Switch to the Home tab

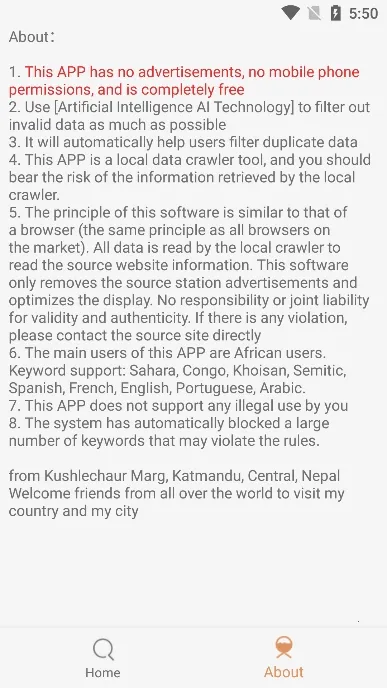click(103, 657)
